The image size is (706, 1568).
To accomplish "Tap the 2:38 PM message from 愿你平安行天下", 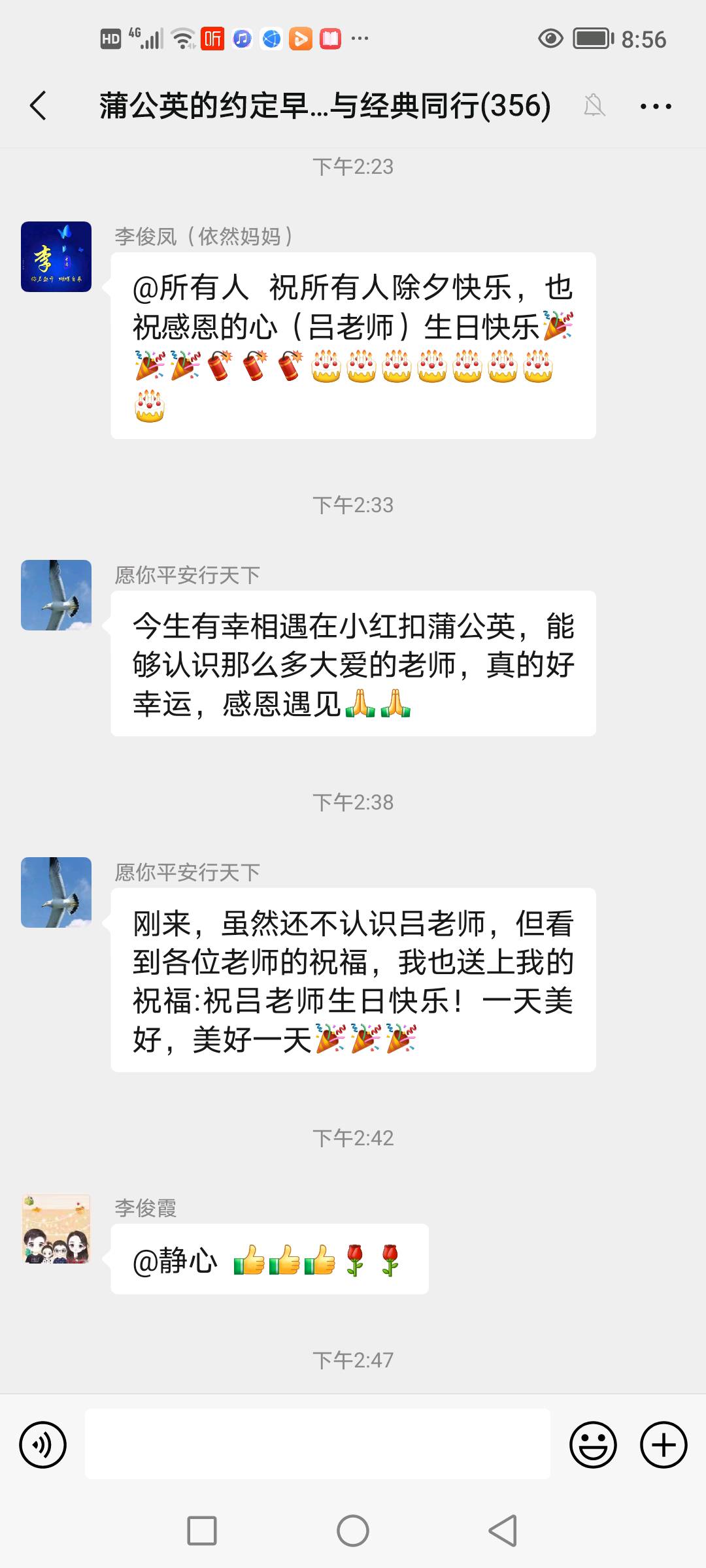I will tap(353, 980).
